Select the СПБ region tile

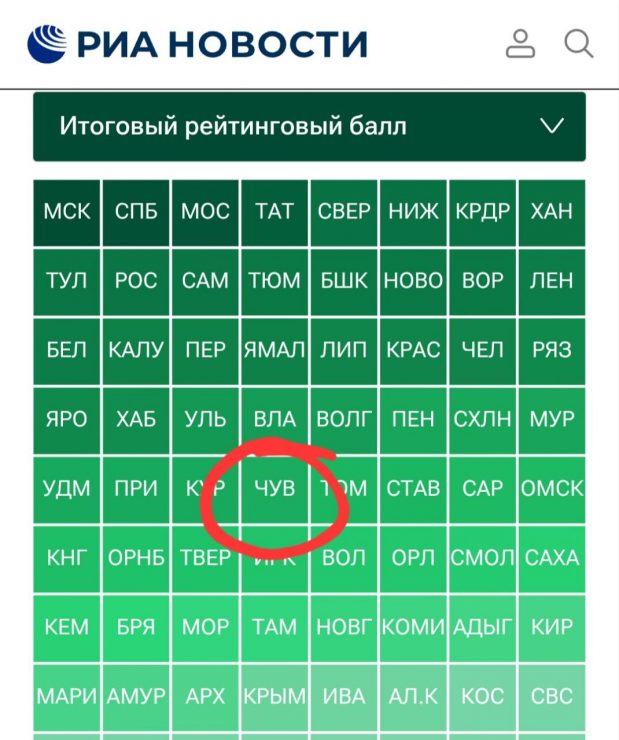point(136,212)
